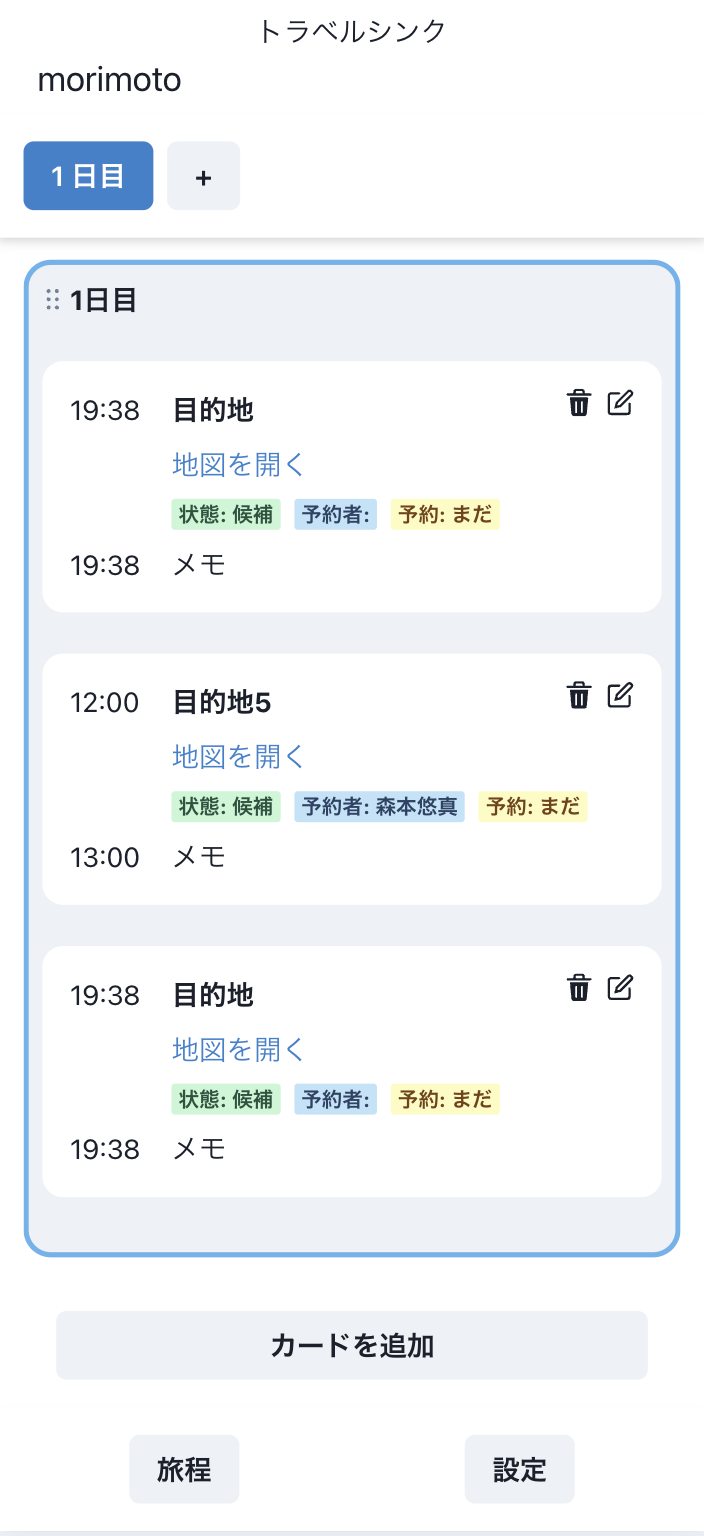704x1536 pixels.
Task: Tap the カードを追加 button
Action: (x=352, y=1345)
